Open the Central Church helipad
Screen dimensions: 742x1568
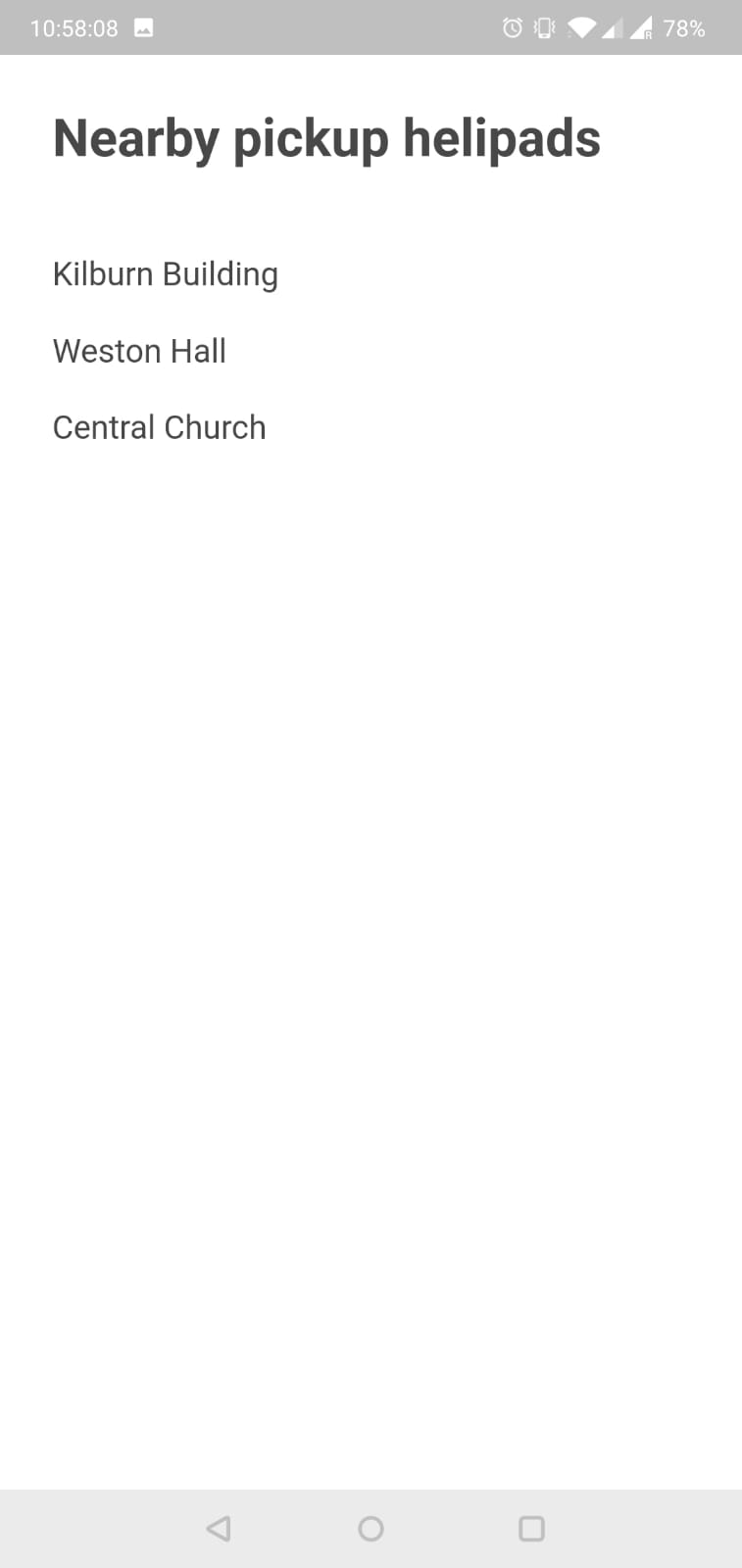[159, 427]
